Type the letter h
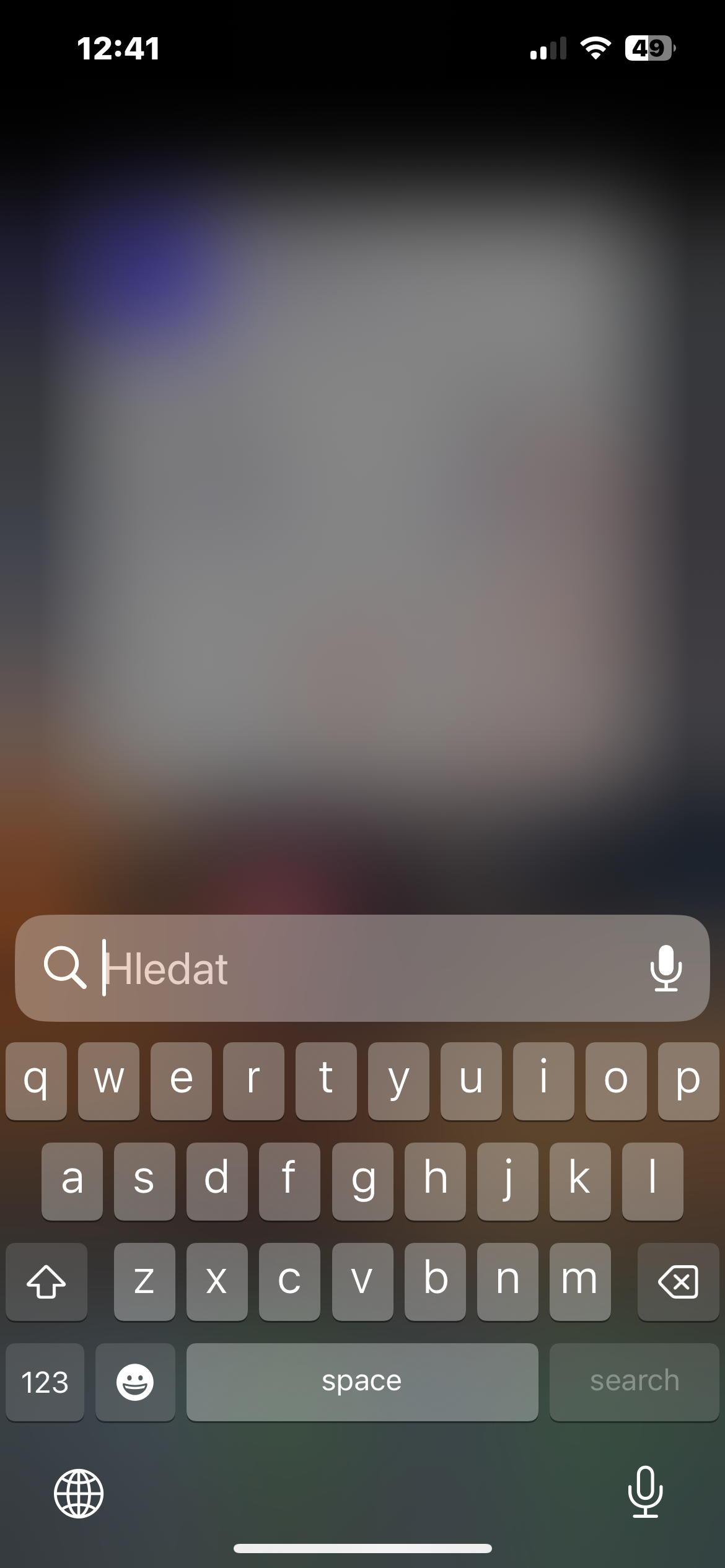 coord(435,1181)
